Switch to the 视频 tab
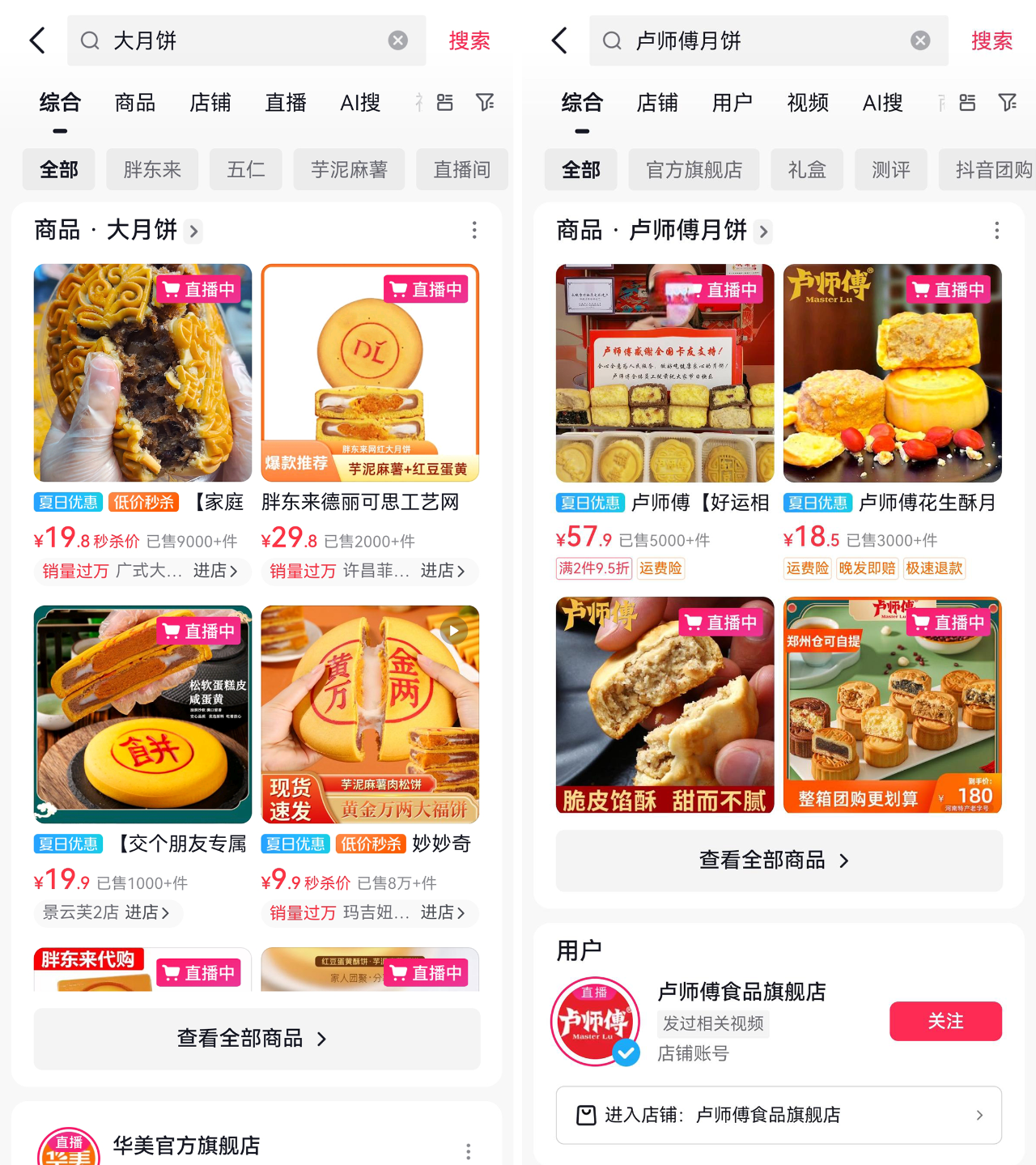 807,103
